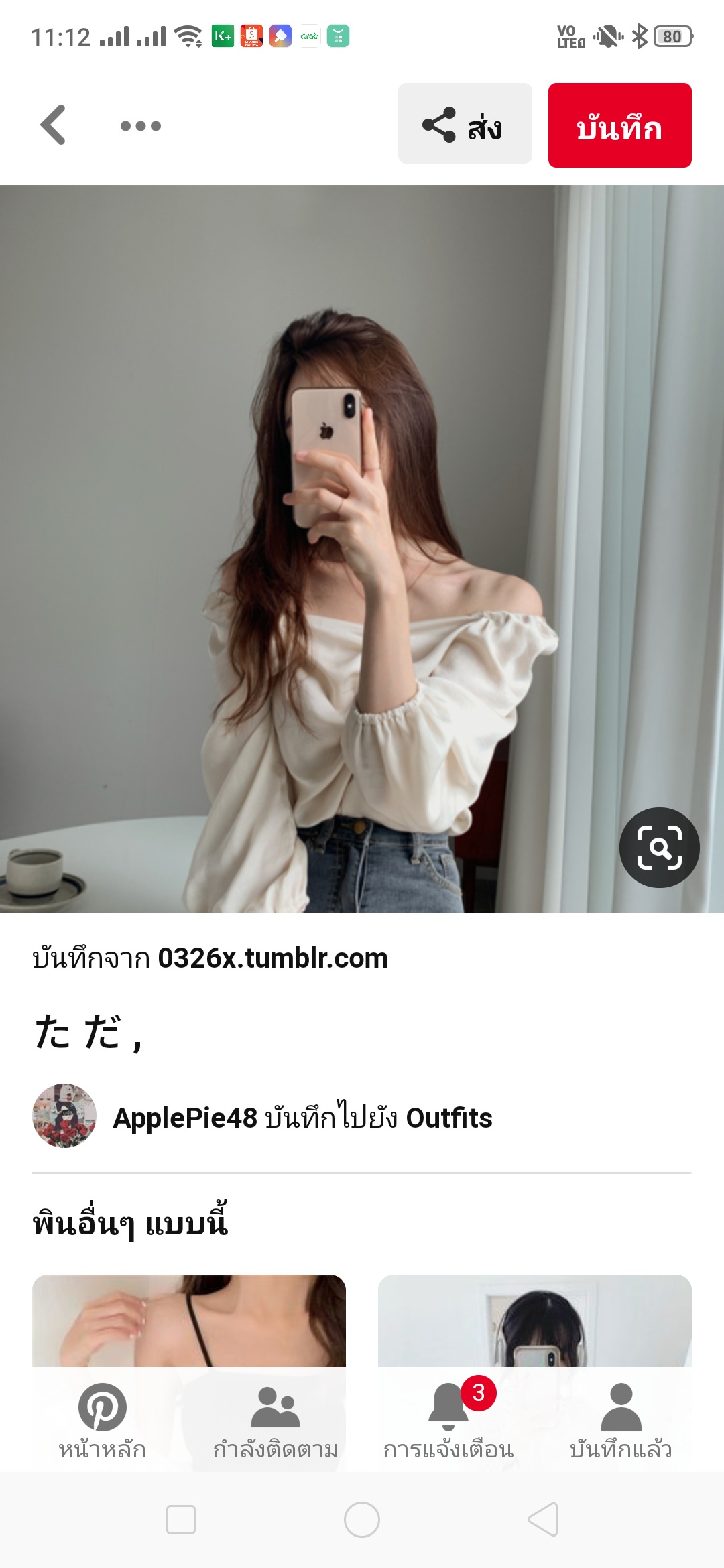Open the Outfits board link
The image size is (724, 1568).
click(x=449, y=1118)
